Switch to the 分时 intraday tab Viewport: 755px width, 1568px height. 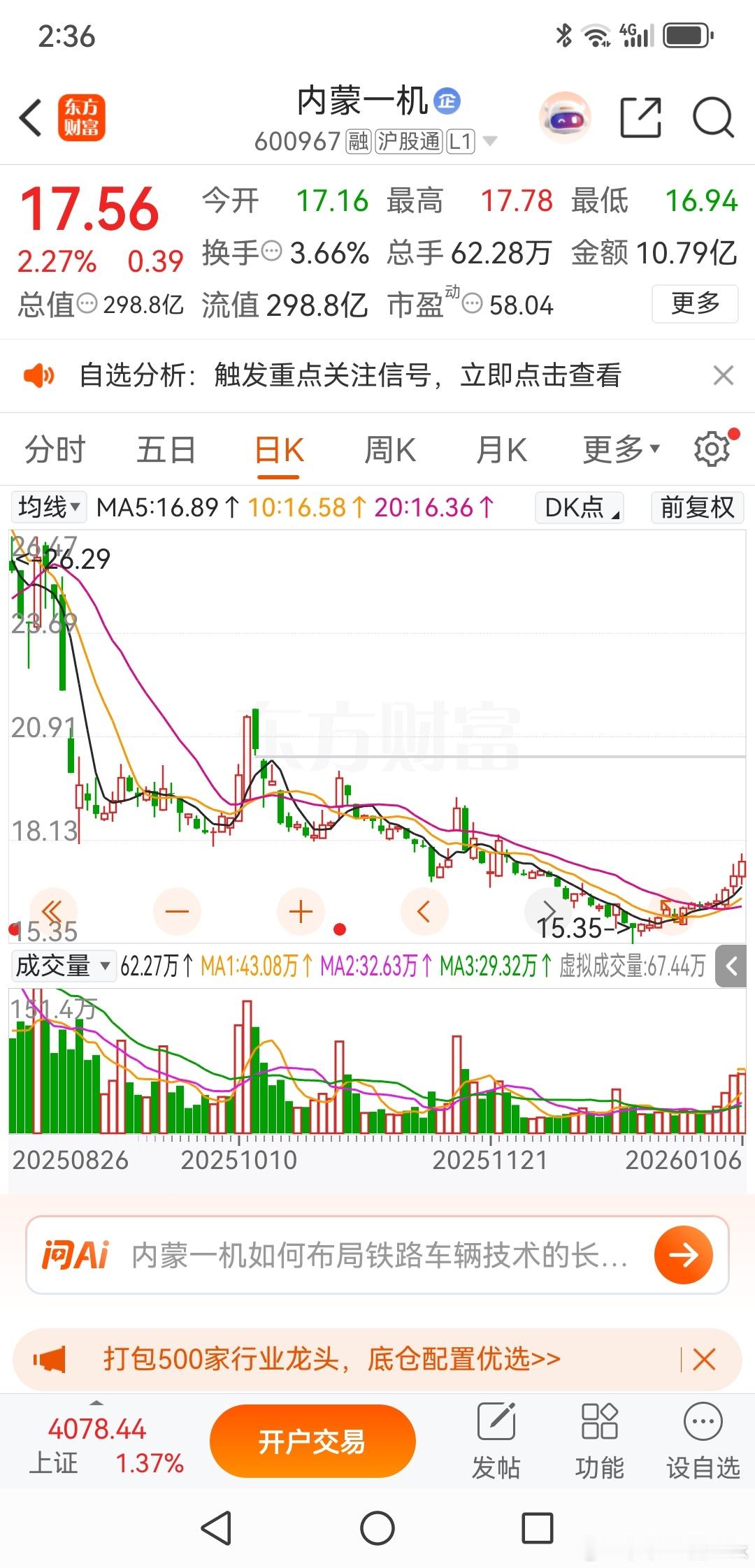53,448
